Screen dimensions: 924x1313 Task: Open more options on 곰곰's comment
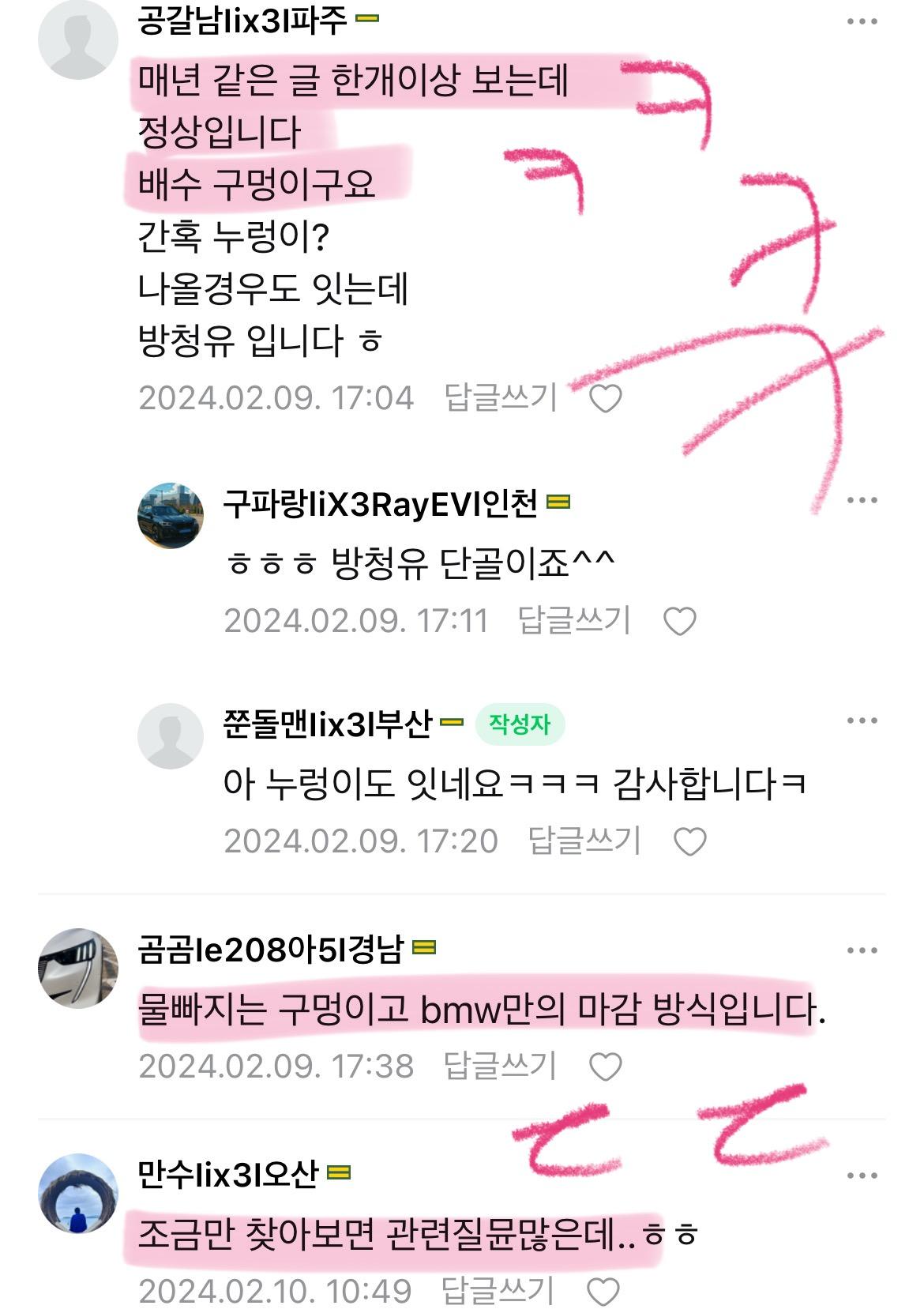[x=862, y=950]
